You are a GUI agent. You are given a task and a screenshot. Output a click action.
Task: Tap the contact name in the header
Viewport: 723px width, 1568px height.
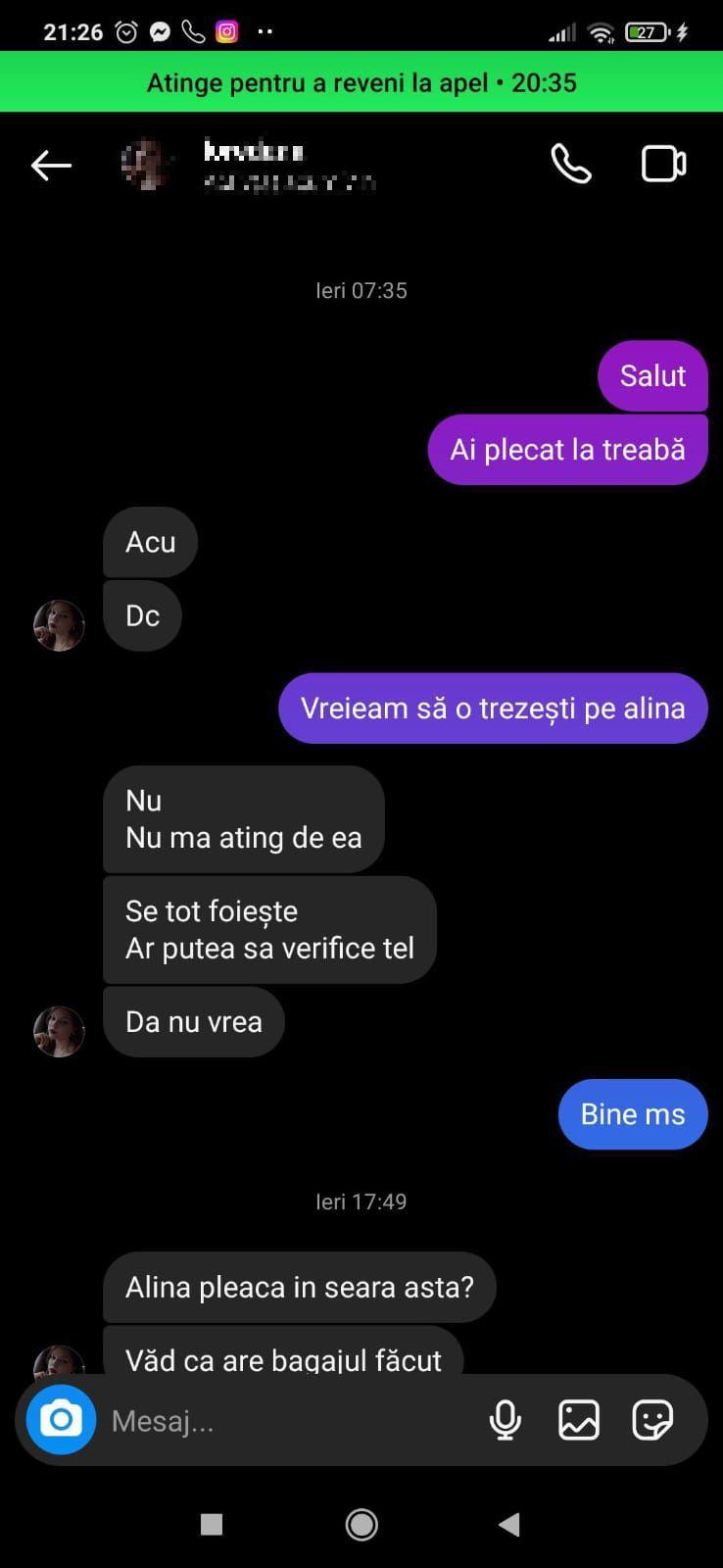253,152
